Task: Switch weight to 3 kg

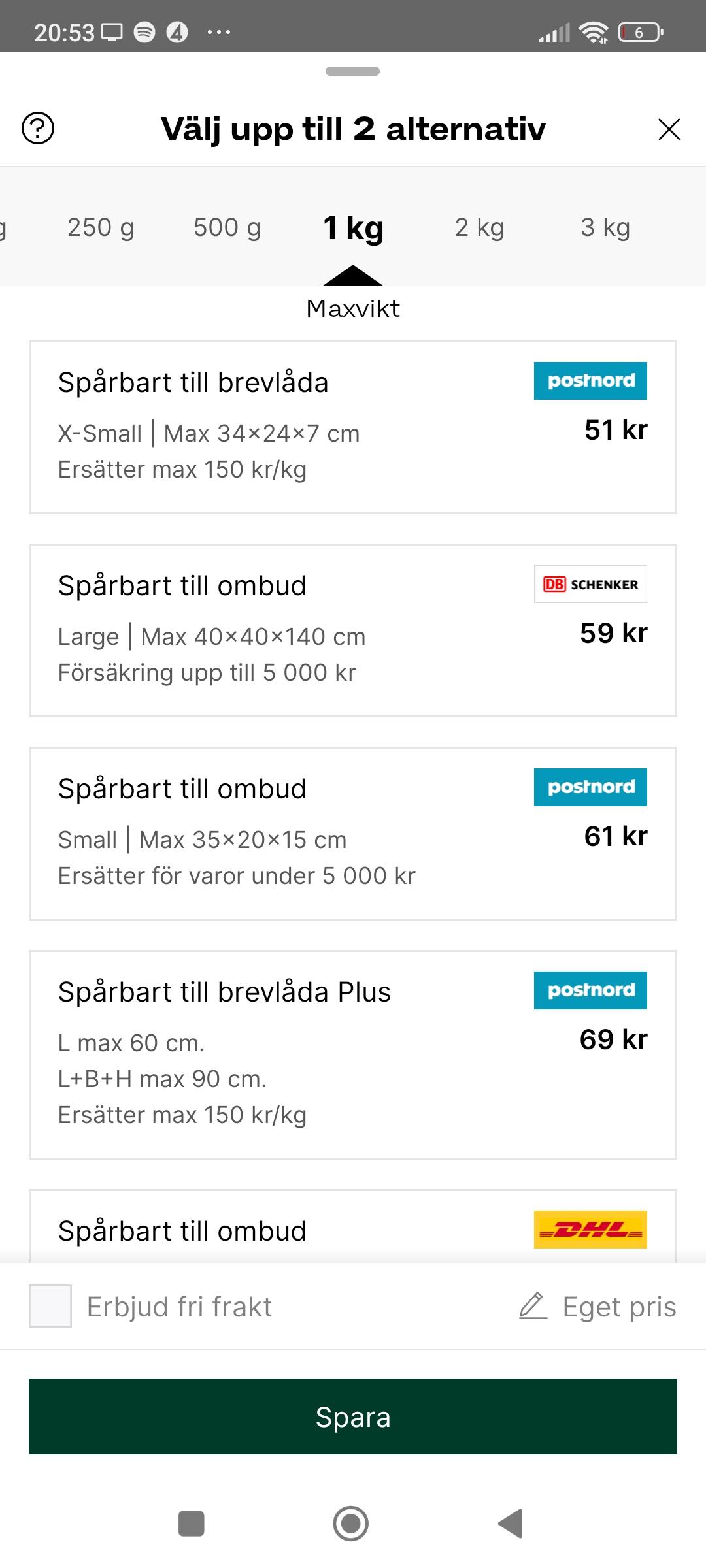Action: pyautogui.click(x=605, y=227)
